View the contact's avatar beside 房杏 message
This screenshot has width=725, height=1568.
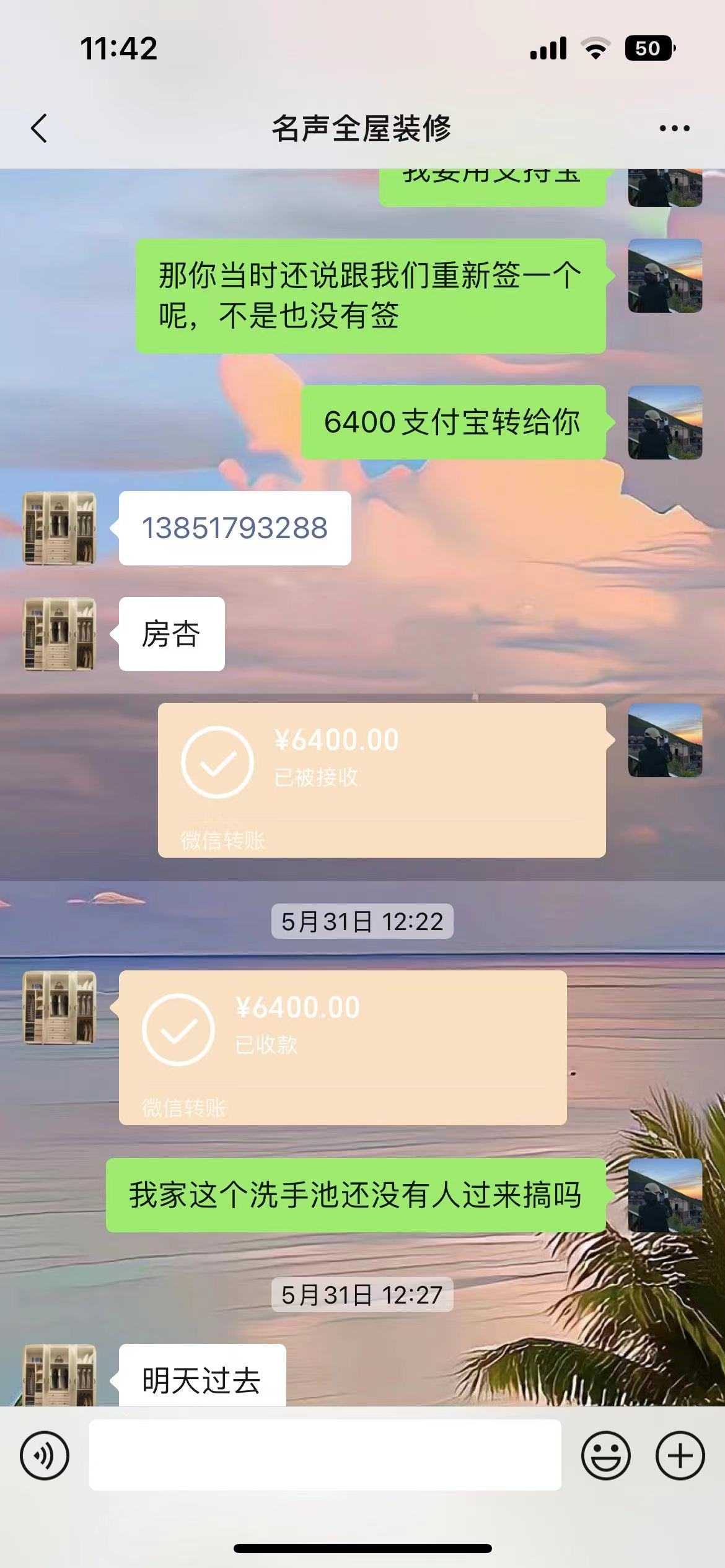point(59,634)
